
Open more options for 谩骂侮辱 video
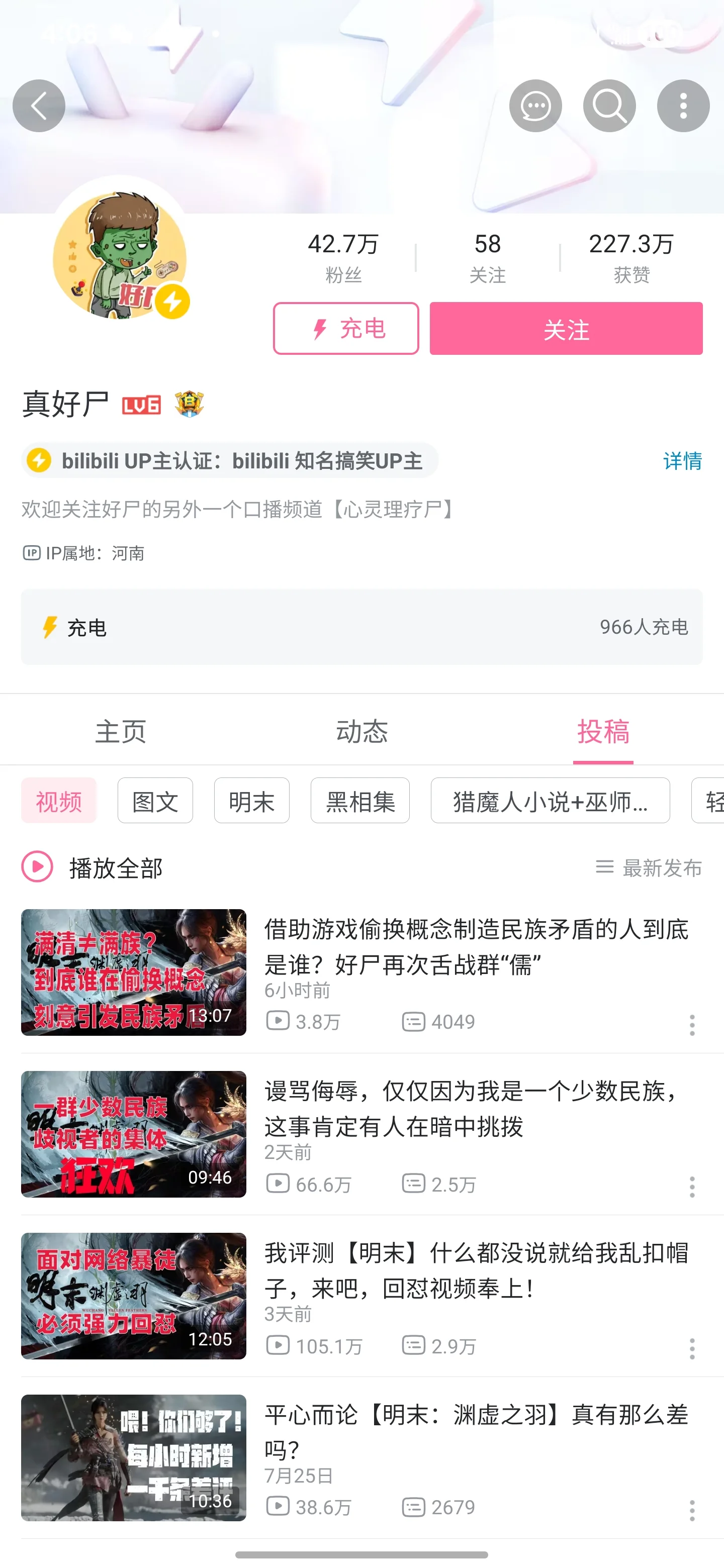[692, 1187]
